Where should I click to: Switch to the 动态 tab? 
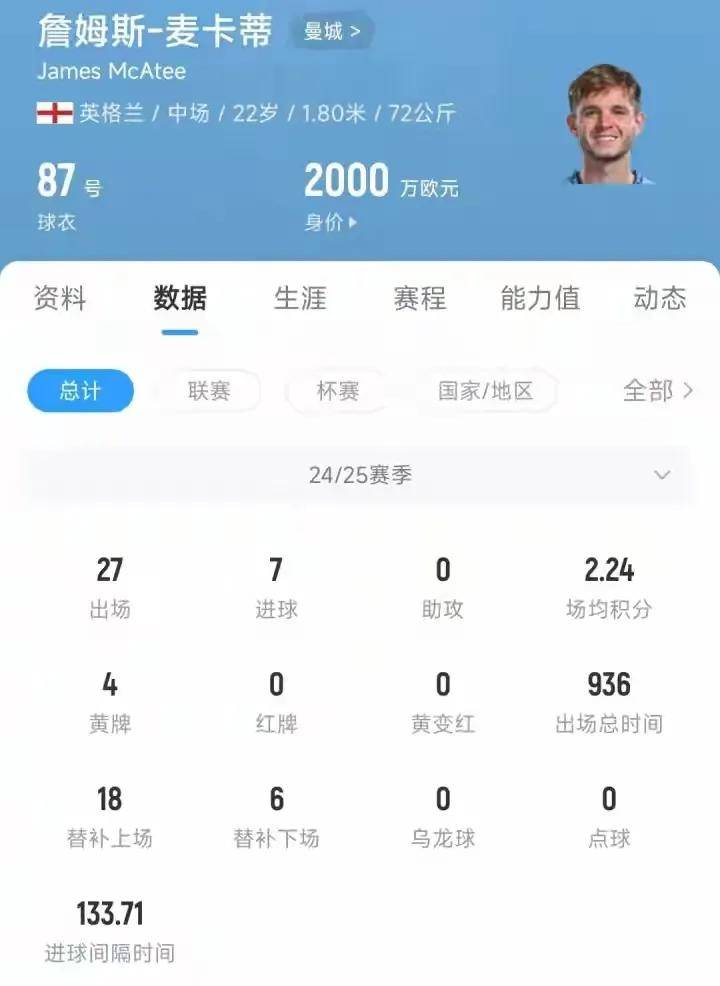[x=660, y=298]
